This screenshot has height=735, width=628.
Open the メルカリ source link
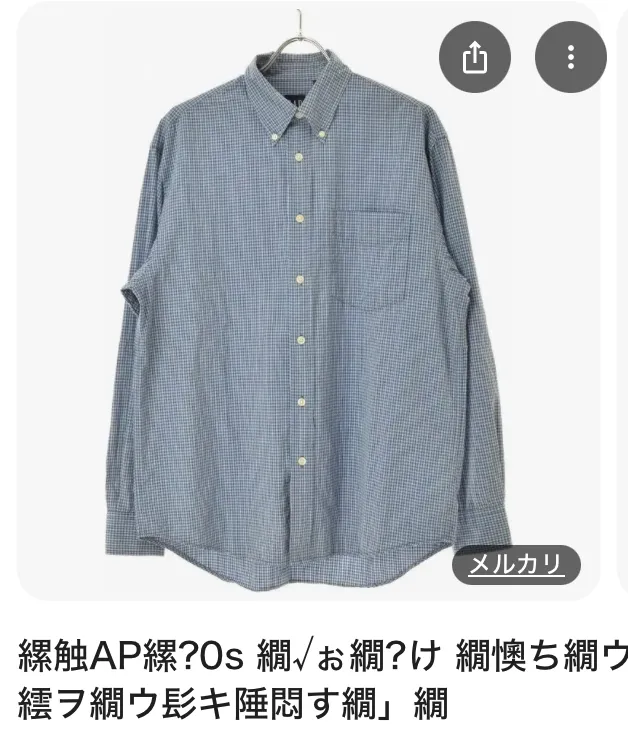516,565
